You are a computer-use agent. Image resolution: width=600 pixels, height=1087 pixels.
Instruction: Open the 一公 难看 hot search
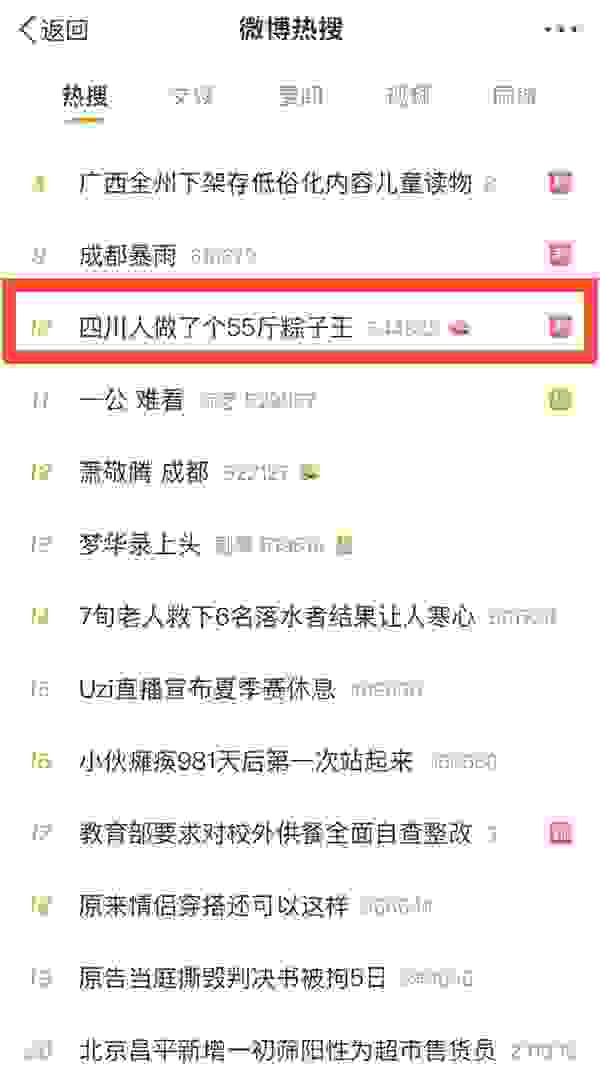pos(132,400)
